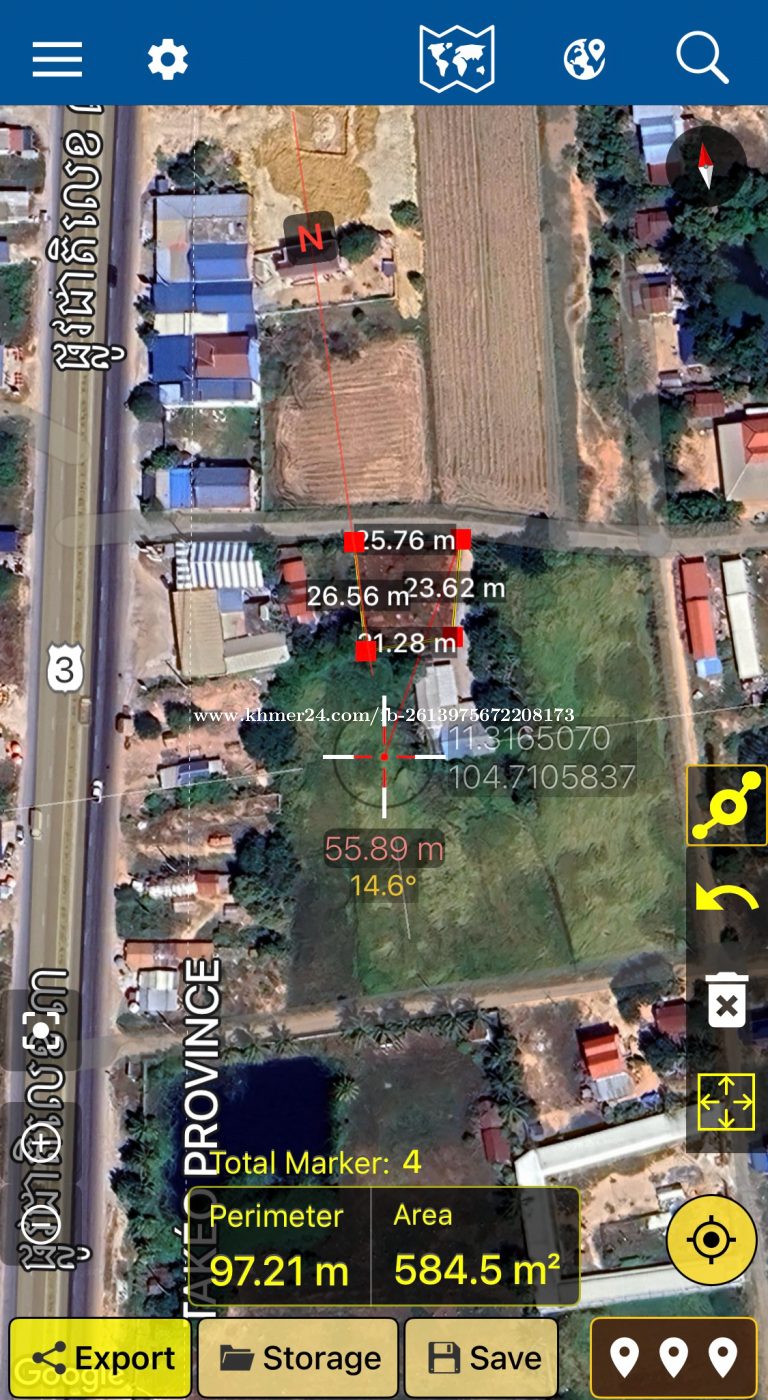Fit the measured area to screen
Viewport: 768px width, 1400px height.
pyautogui.click(x=727, y=1102)
